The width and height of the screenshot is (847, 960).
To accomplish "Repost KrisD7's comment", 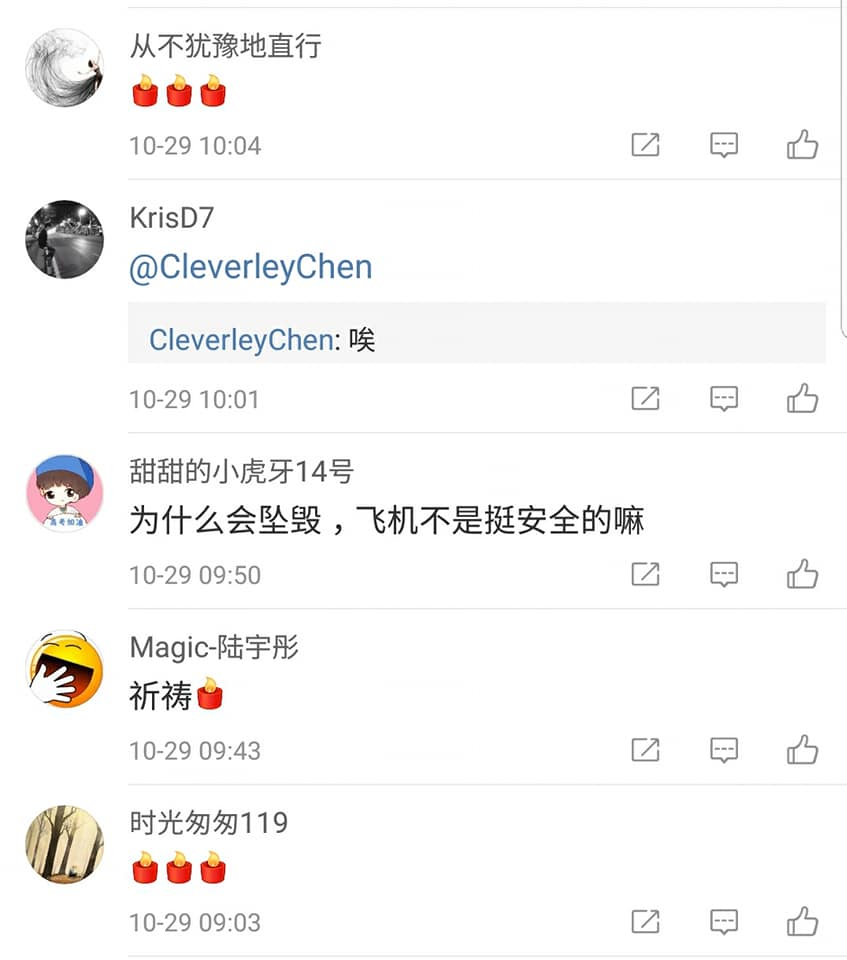I will tap(646, 399).
